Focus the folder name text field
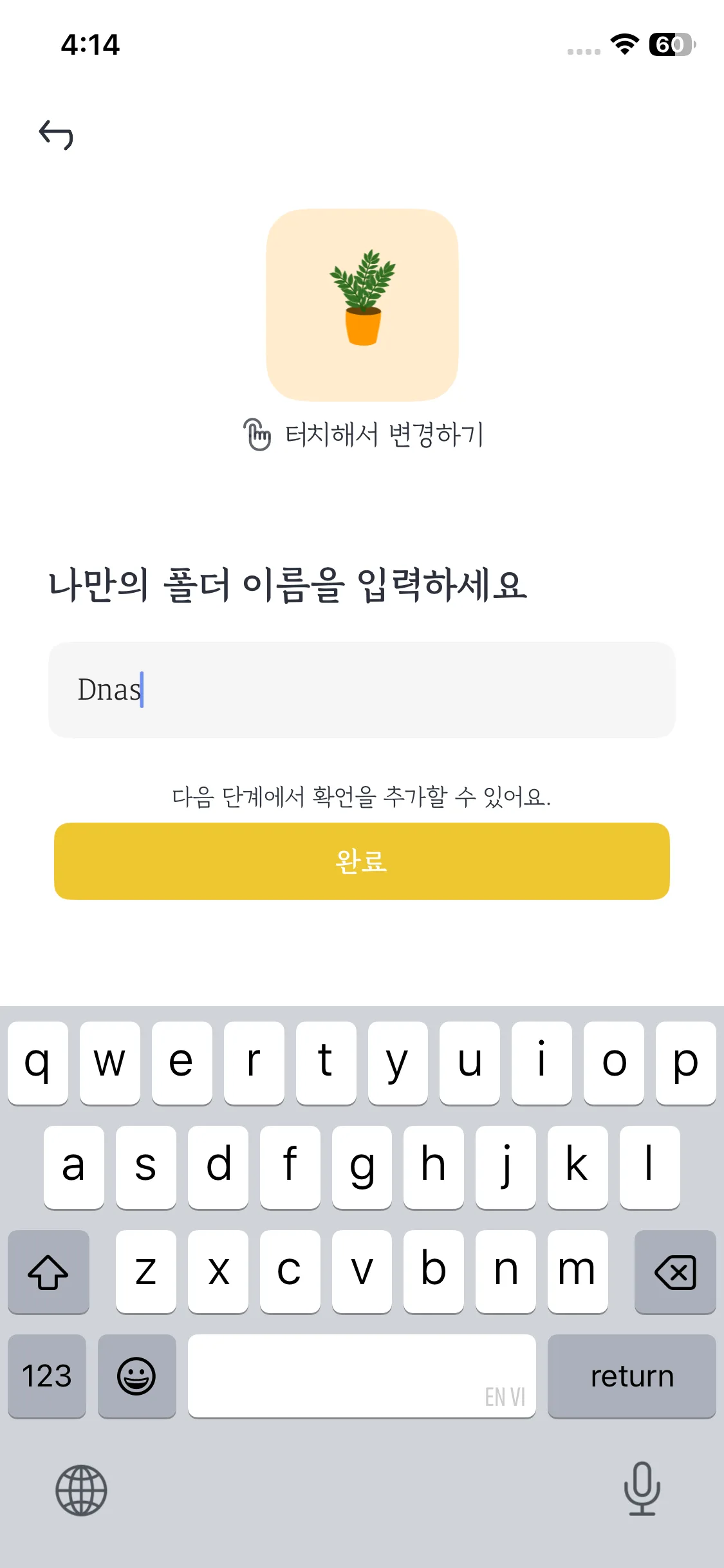Screen dimensions: 724x1568 362,689
